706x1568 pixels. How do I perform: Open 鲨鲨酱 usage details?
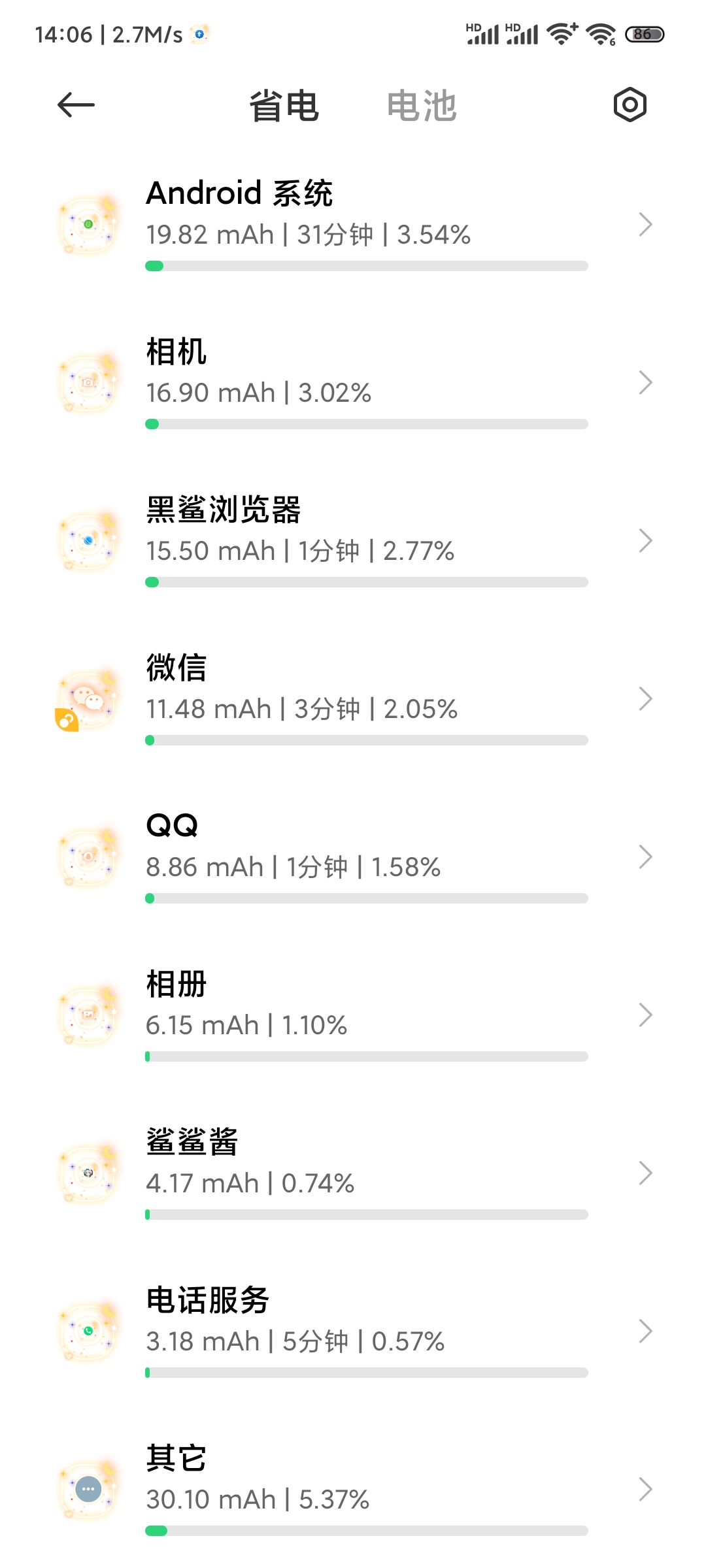click(x=353, y=1173)
